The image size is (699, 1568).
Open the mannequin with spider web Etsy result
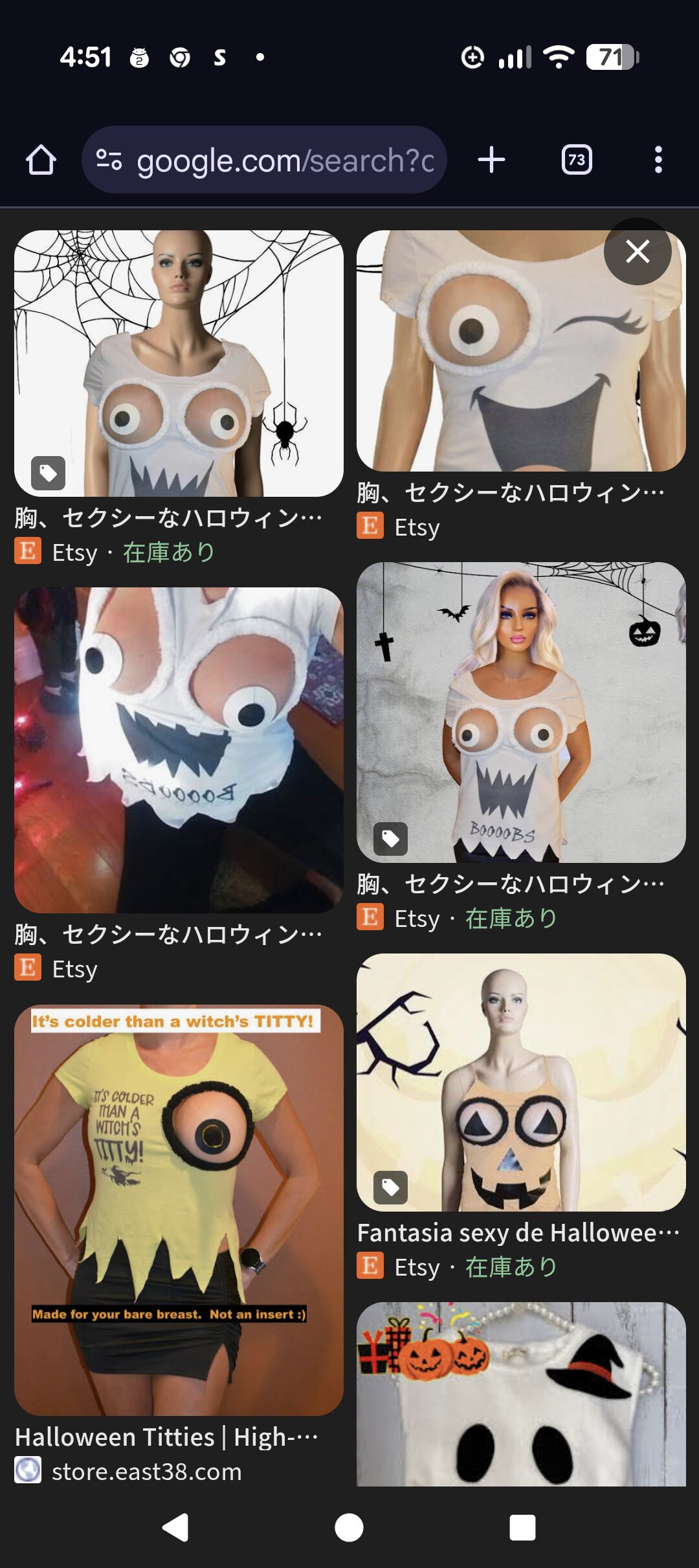click(179, 364)
